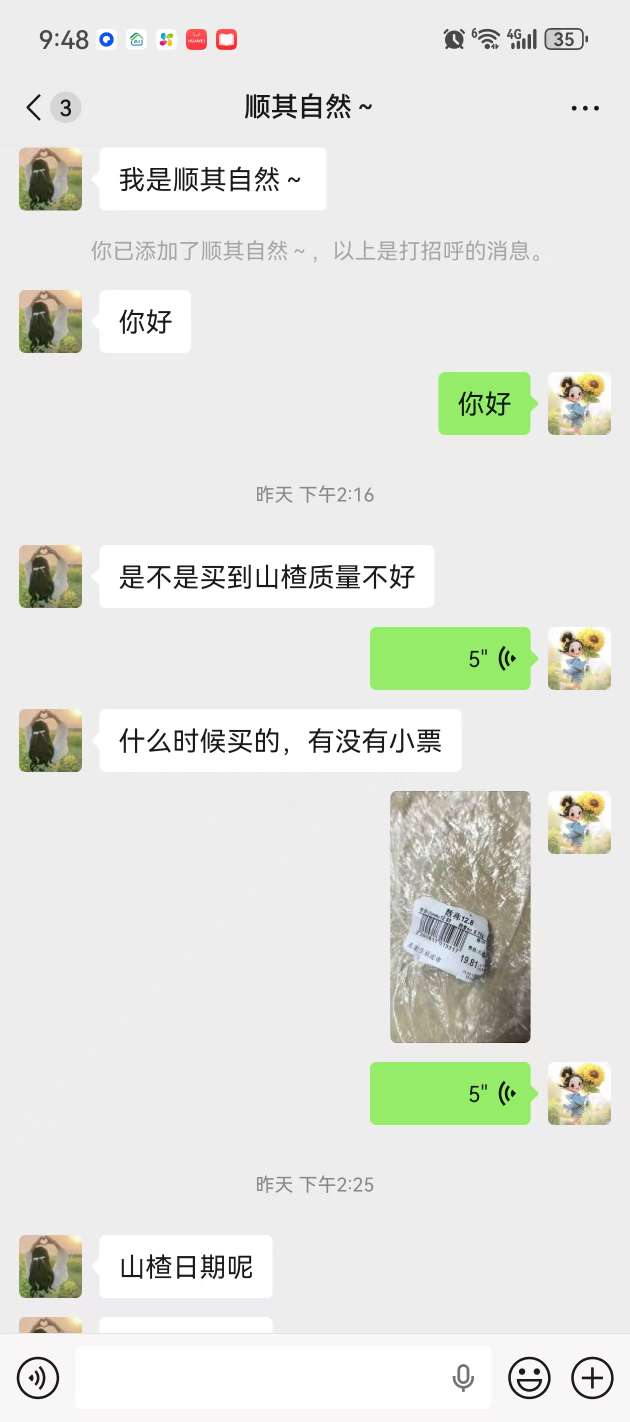
Task: Open the plus attachment menu
Action: coord(591,1378)
